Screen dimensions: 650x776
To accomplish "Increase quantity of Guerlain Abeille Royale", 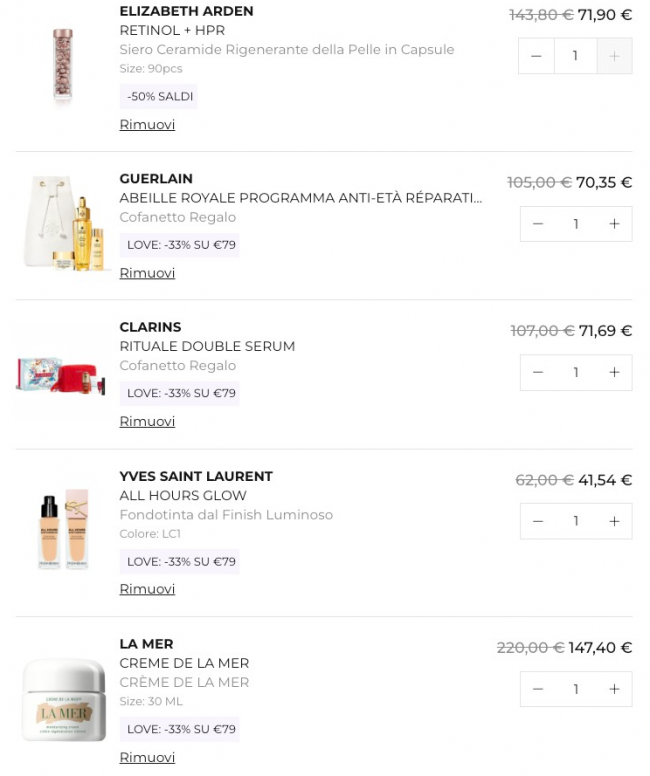I will [614, 224].
